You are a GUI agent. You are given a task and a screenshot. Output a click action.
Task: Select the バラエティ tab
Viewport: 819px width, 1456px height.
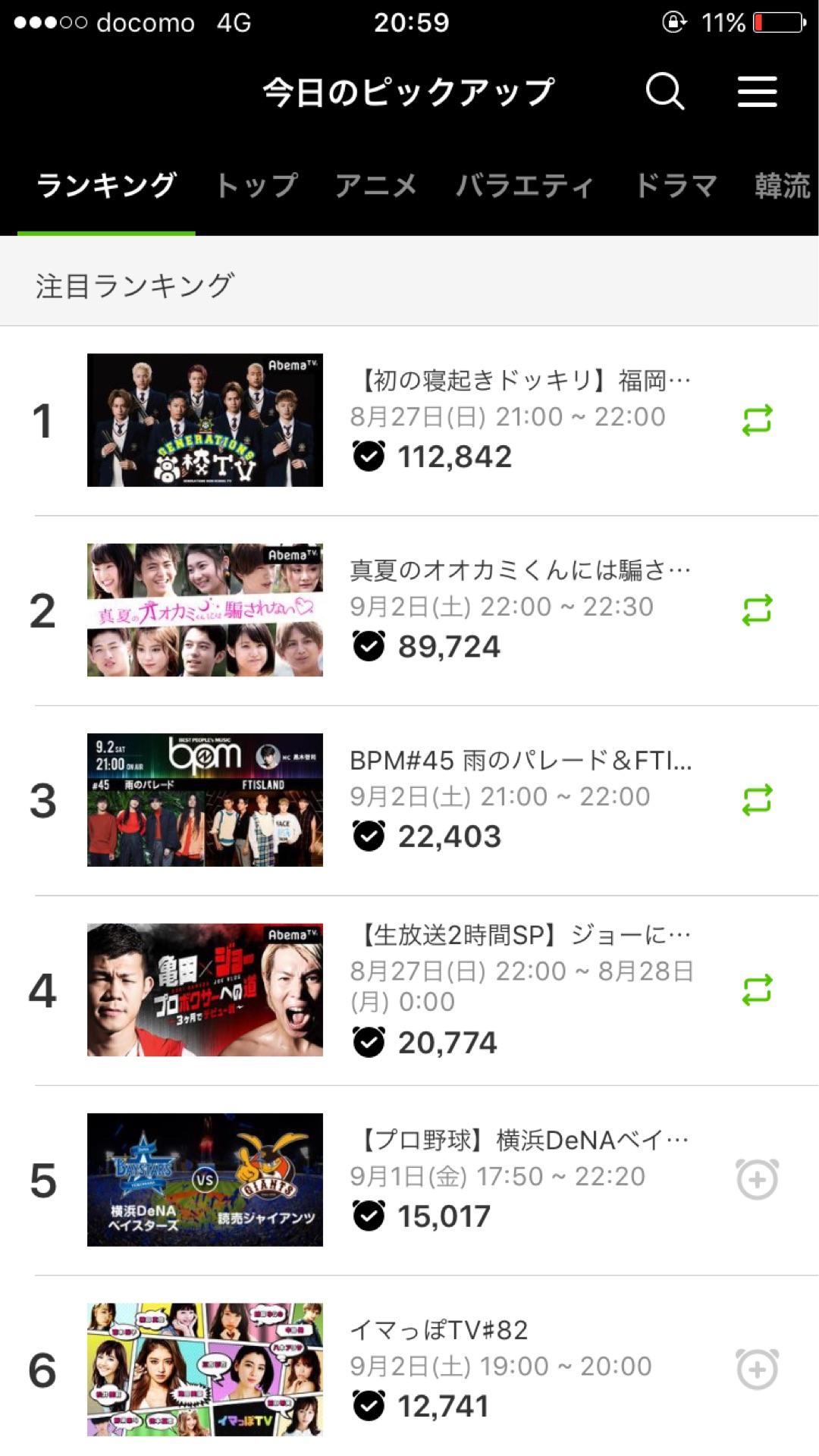tap(524, 185)
